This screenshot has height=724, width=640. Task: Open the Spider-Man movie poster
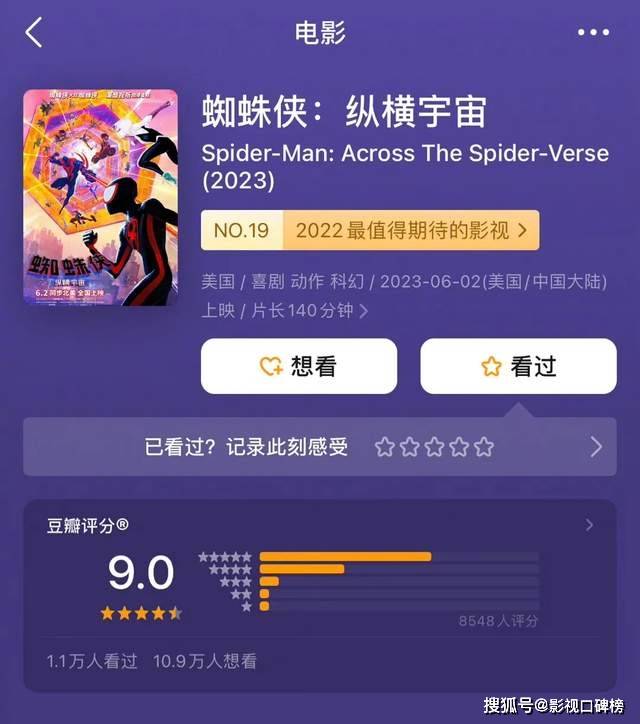tap(100, 197)
